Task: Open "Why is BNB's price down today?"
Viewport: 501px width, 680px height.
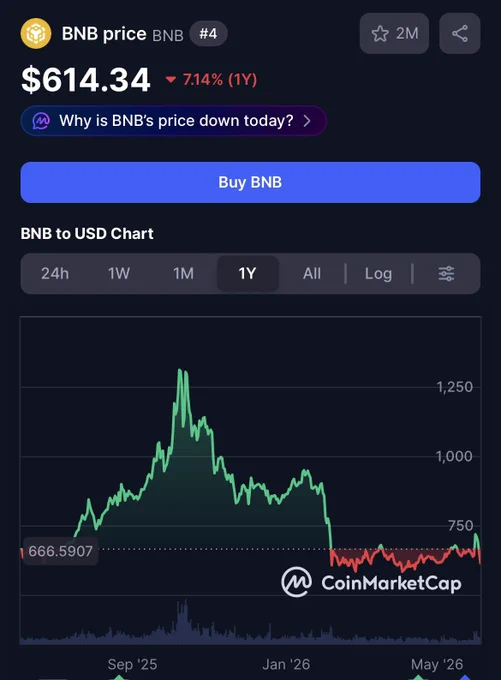Action: coord(173,121)
